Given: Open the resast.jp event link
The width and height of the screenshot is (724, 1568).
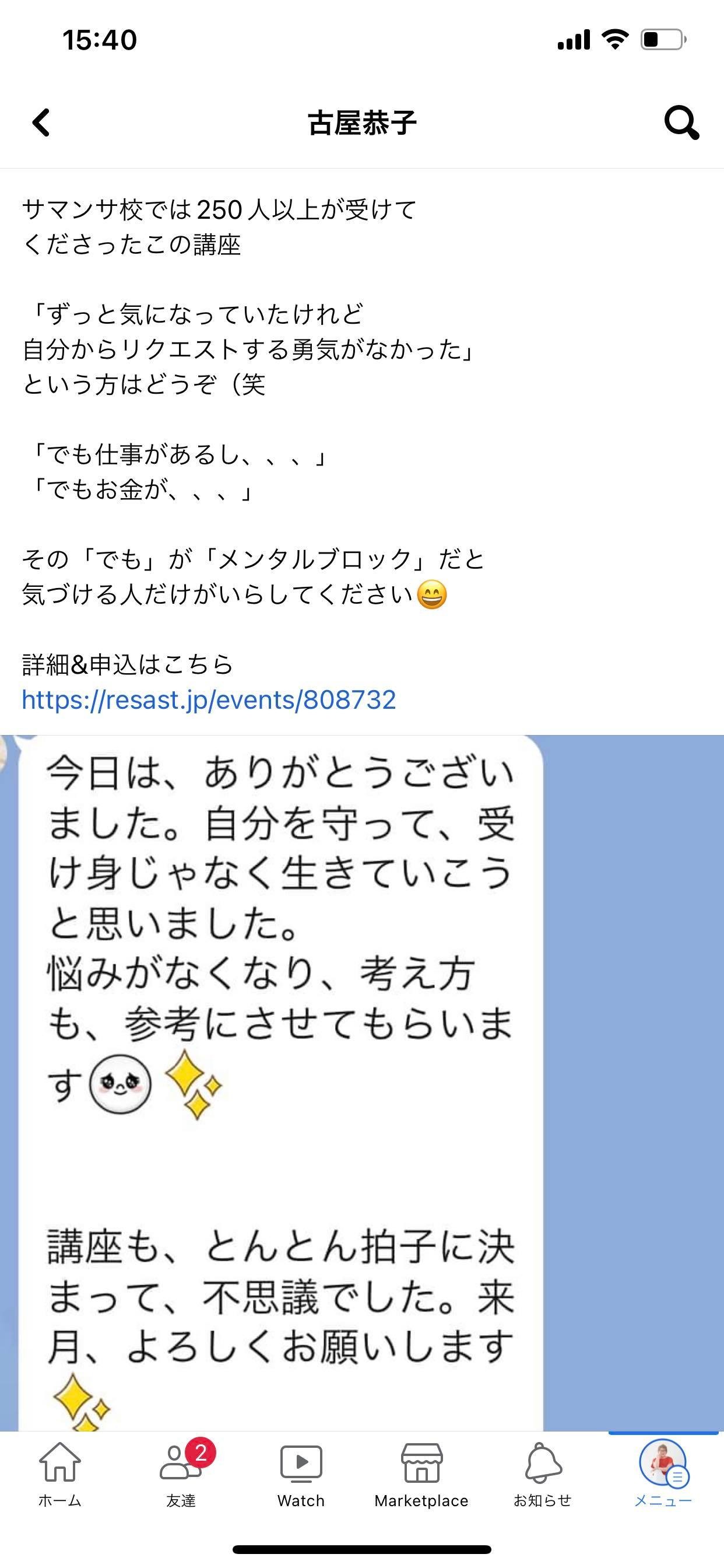Looking at the screenshot, I should [209, 700].
